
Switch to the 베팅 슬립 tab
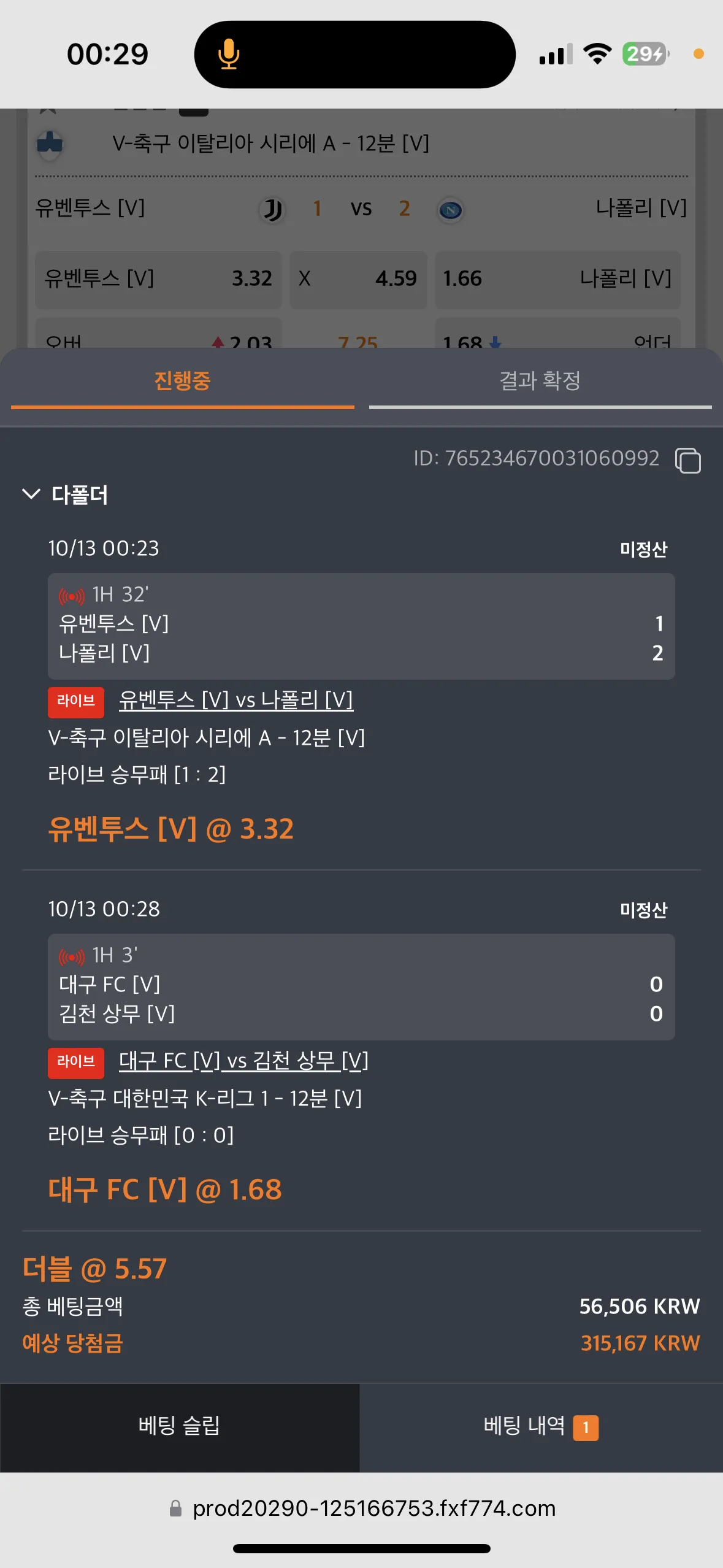tap(180, 1425)
